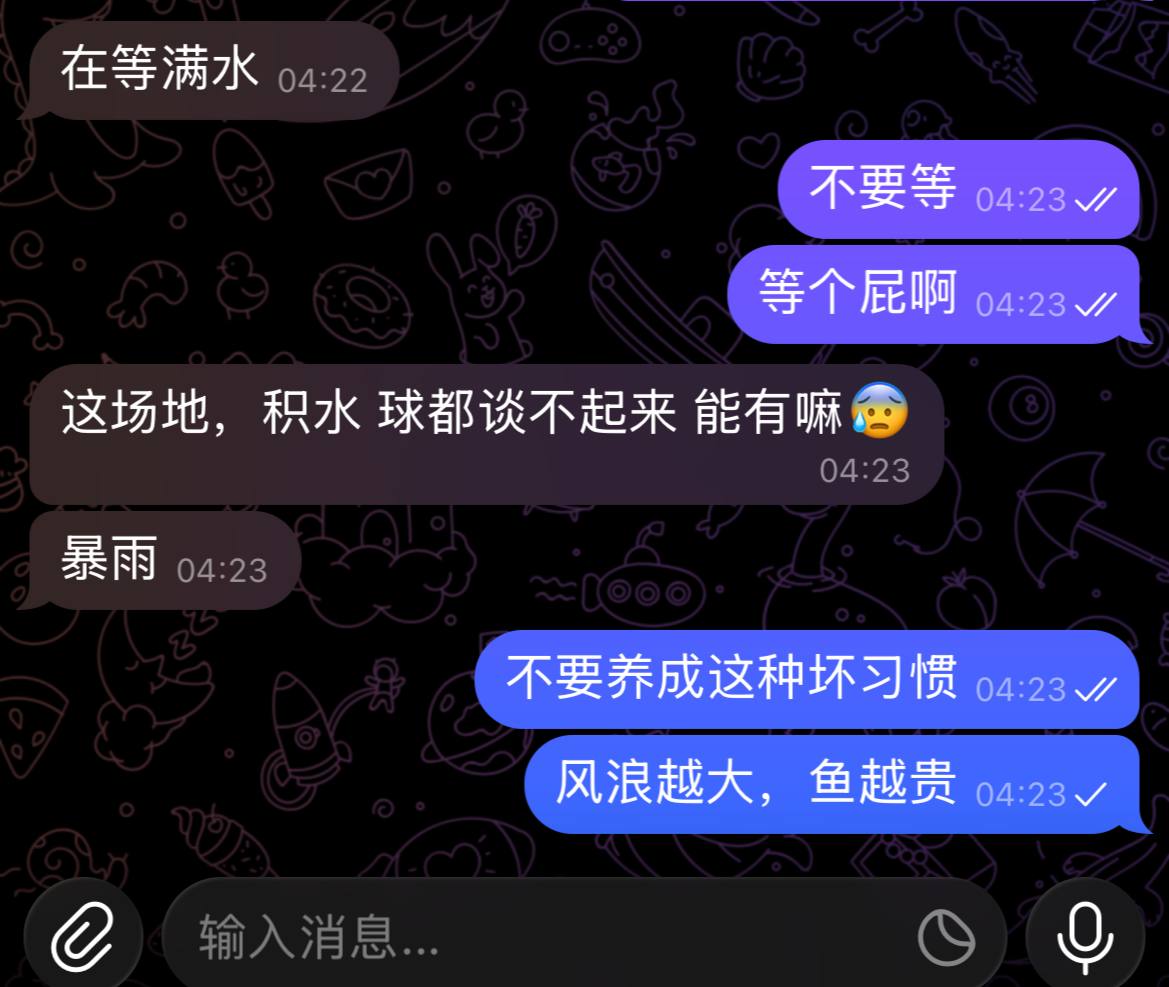Open the sticker picker icon
1169x987 pixels.
(946, 938)
